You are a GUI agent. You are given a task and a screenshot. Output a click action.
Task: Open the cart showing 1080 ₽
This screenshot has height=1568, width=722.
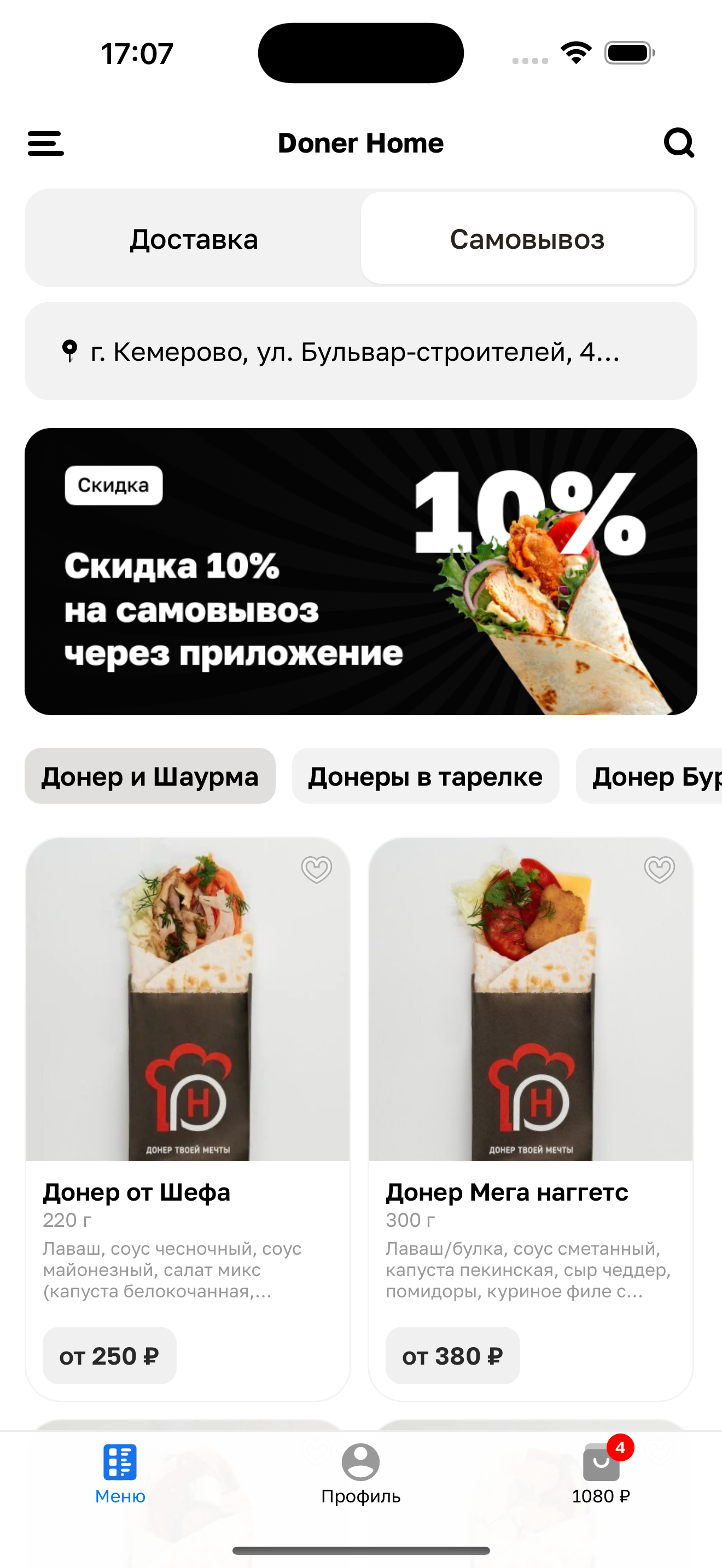point(601,1473)
